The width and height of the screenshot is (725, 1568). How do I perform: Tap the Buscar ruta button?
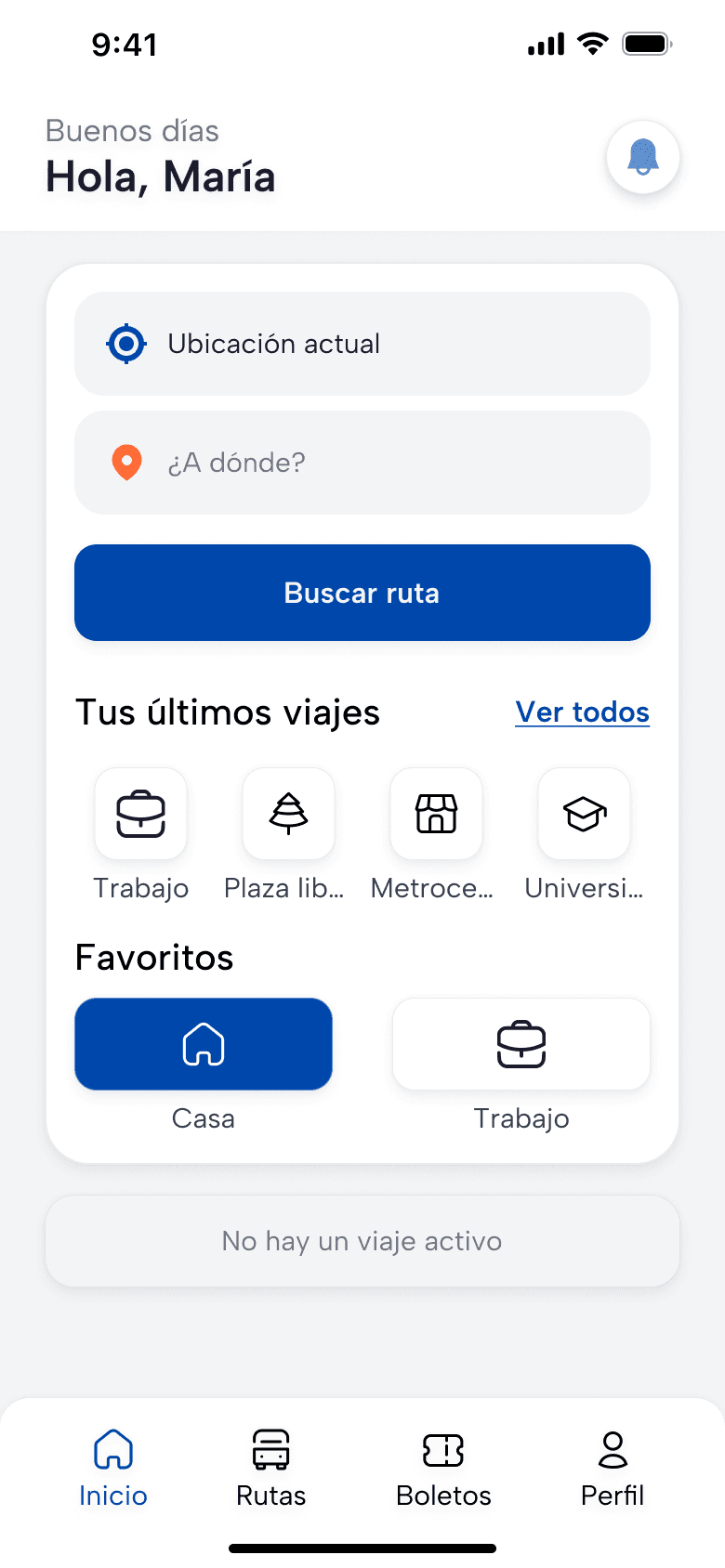[362, 593]
